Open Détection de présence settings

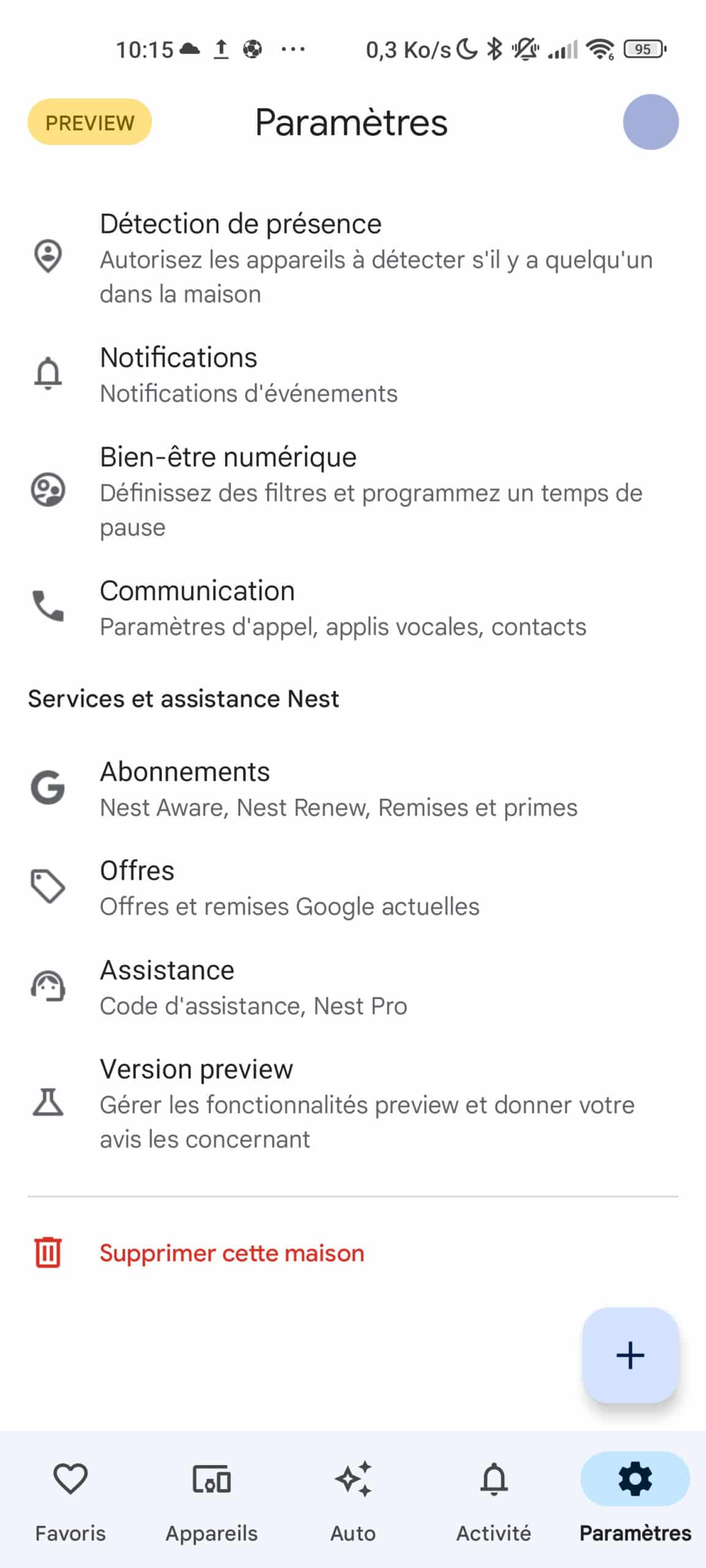tap(353, 258)
